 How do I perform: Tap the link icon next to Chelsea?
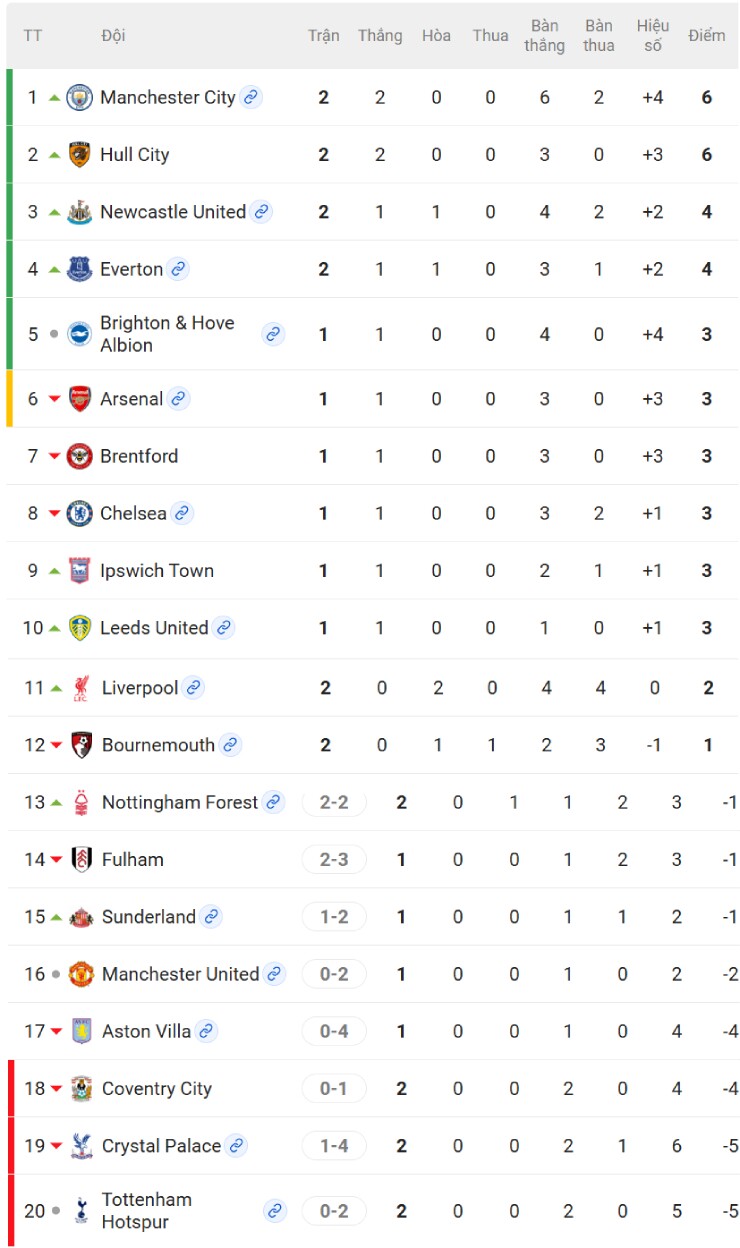click(x=181, y=513)
